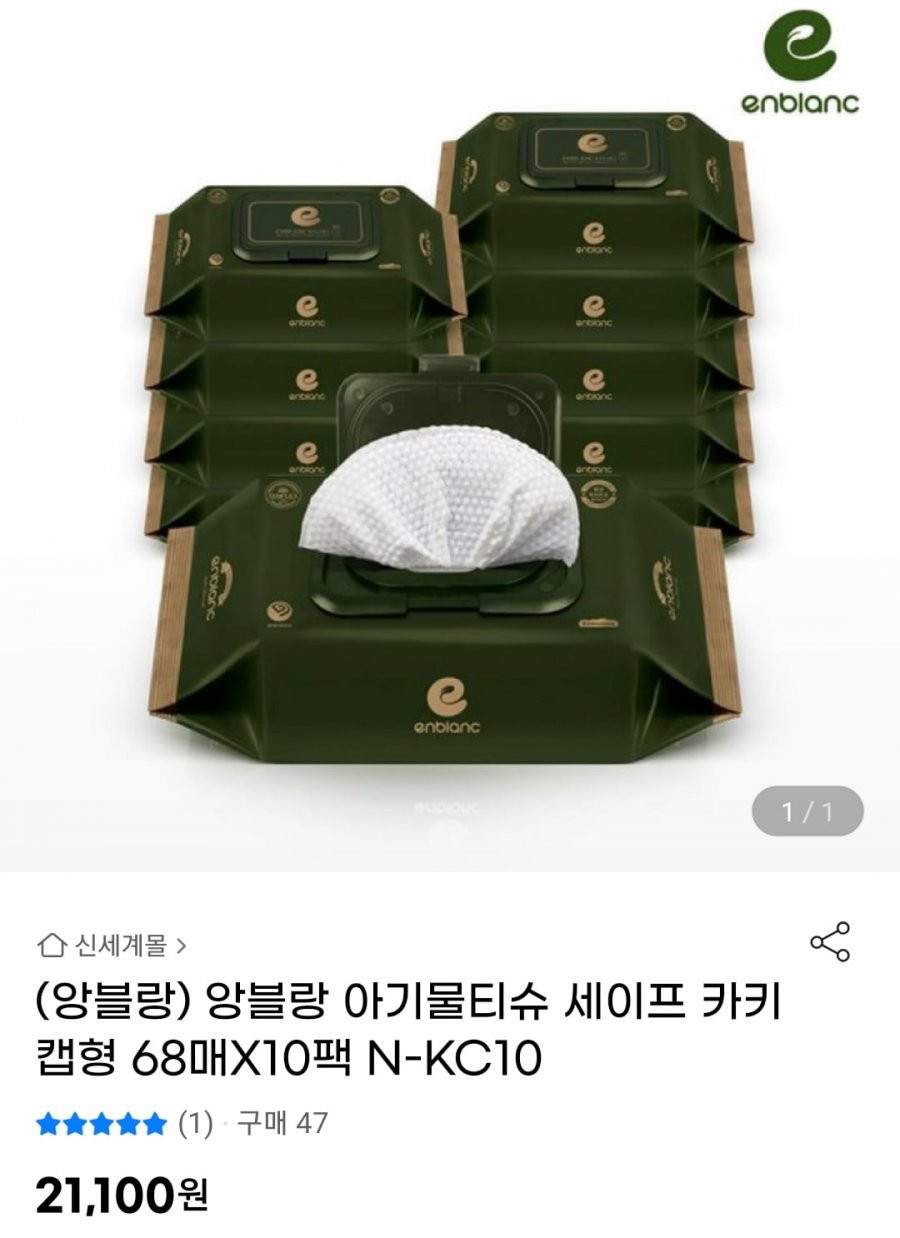The height and width of the screenshot is (1238, 900).
Task: Open the enblanc wipes product image
Action: [x=450, y=440]
